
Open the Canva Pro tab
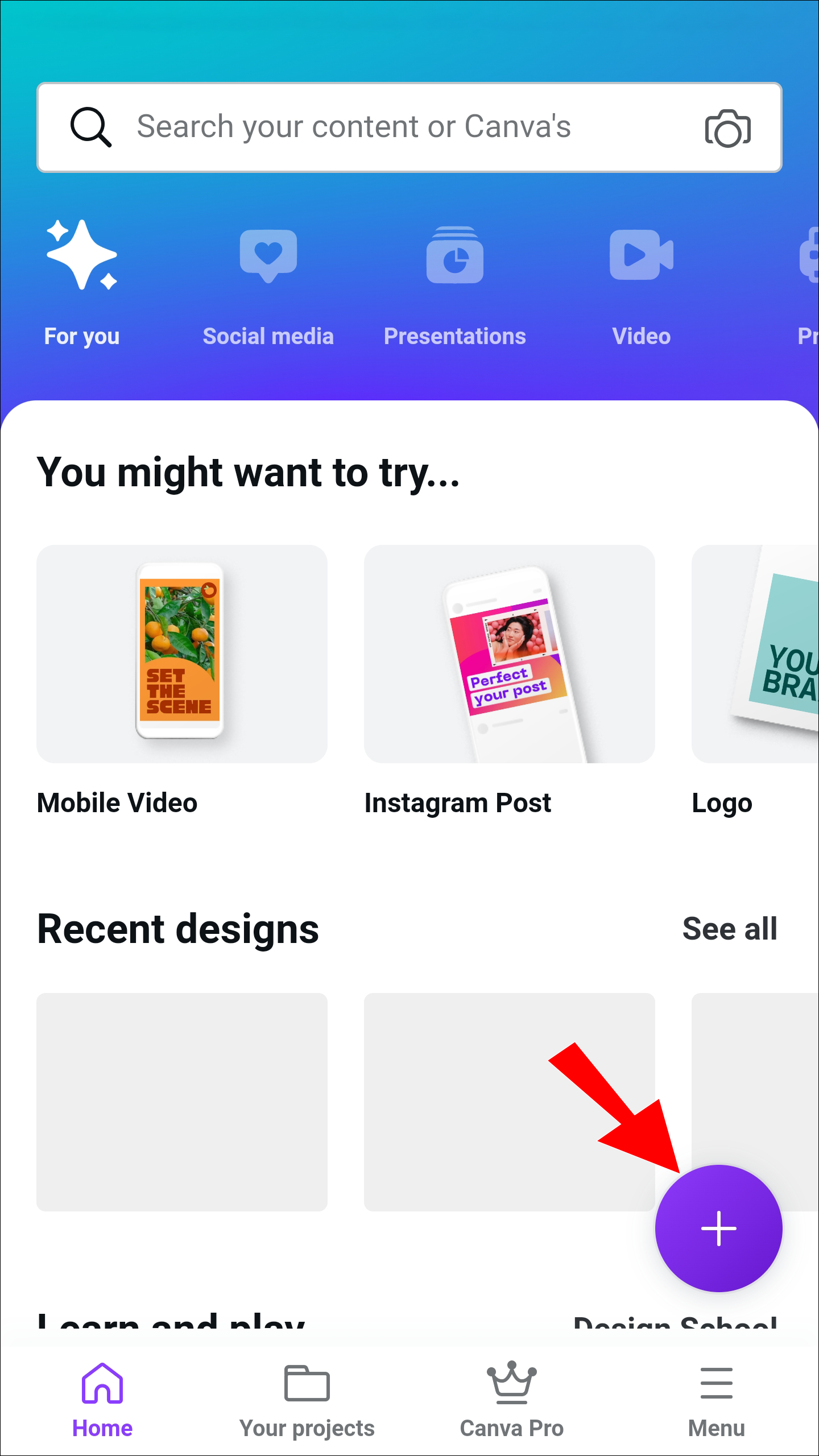click(511, 1399)
